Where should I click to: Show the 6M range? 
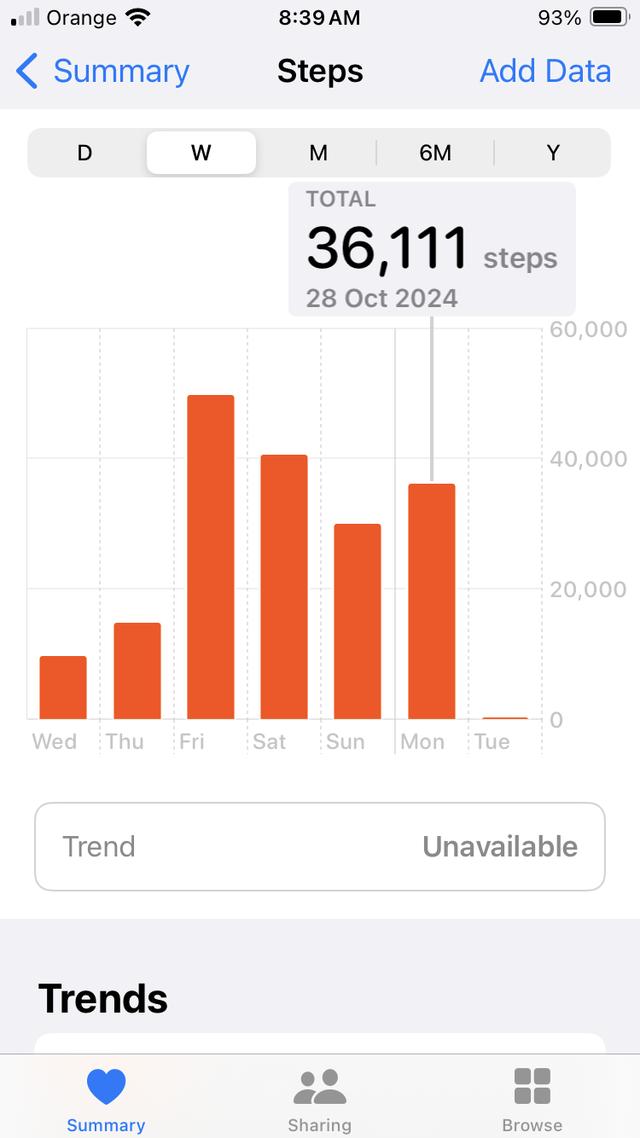coord(435,153)
